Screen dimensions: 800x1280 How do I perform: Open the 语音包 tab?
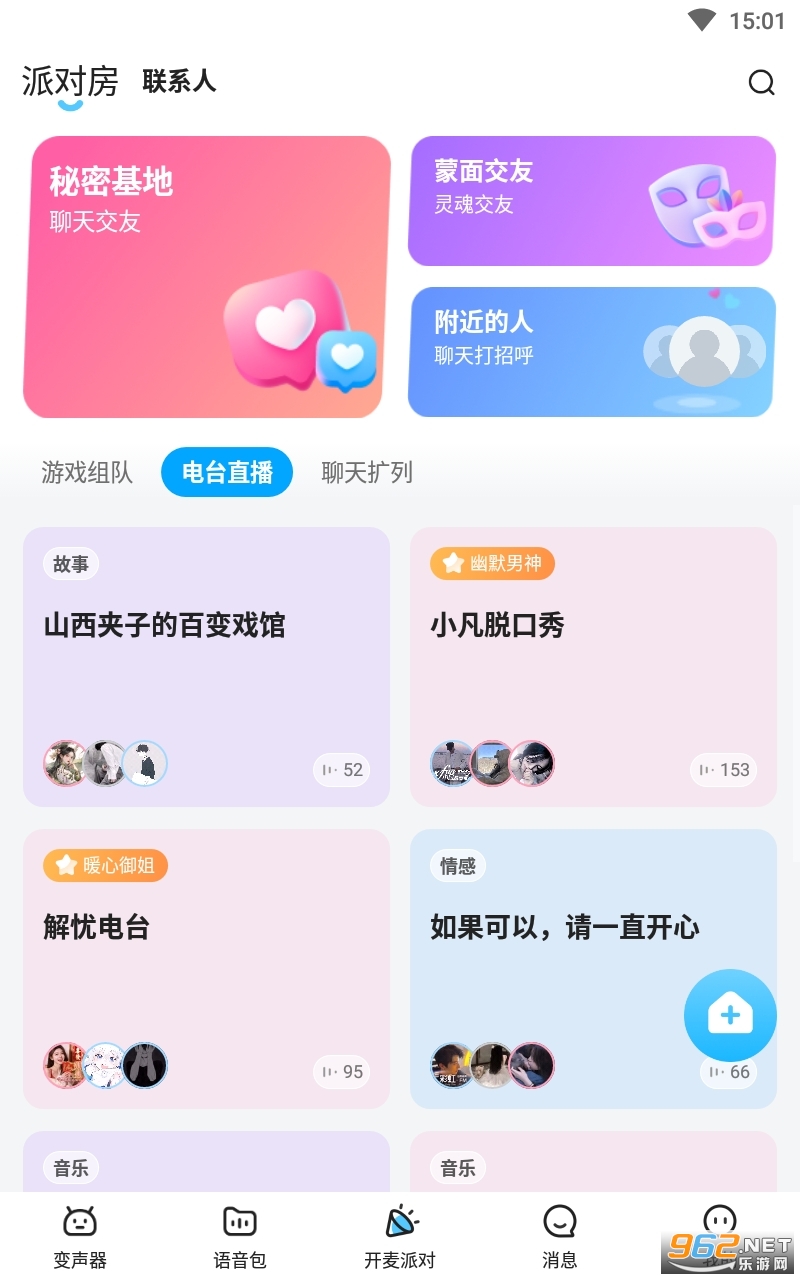coord(240,1236)
